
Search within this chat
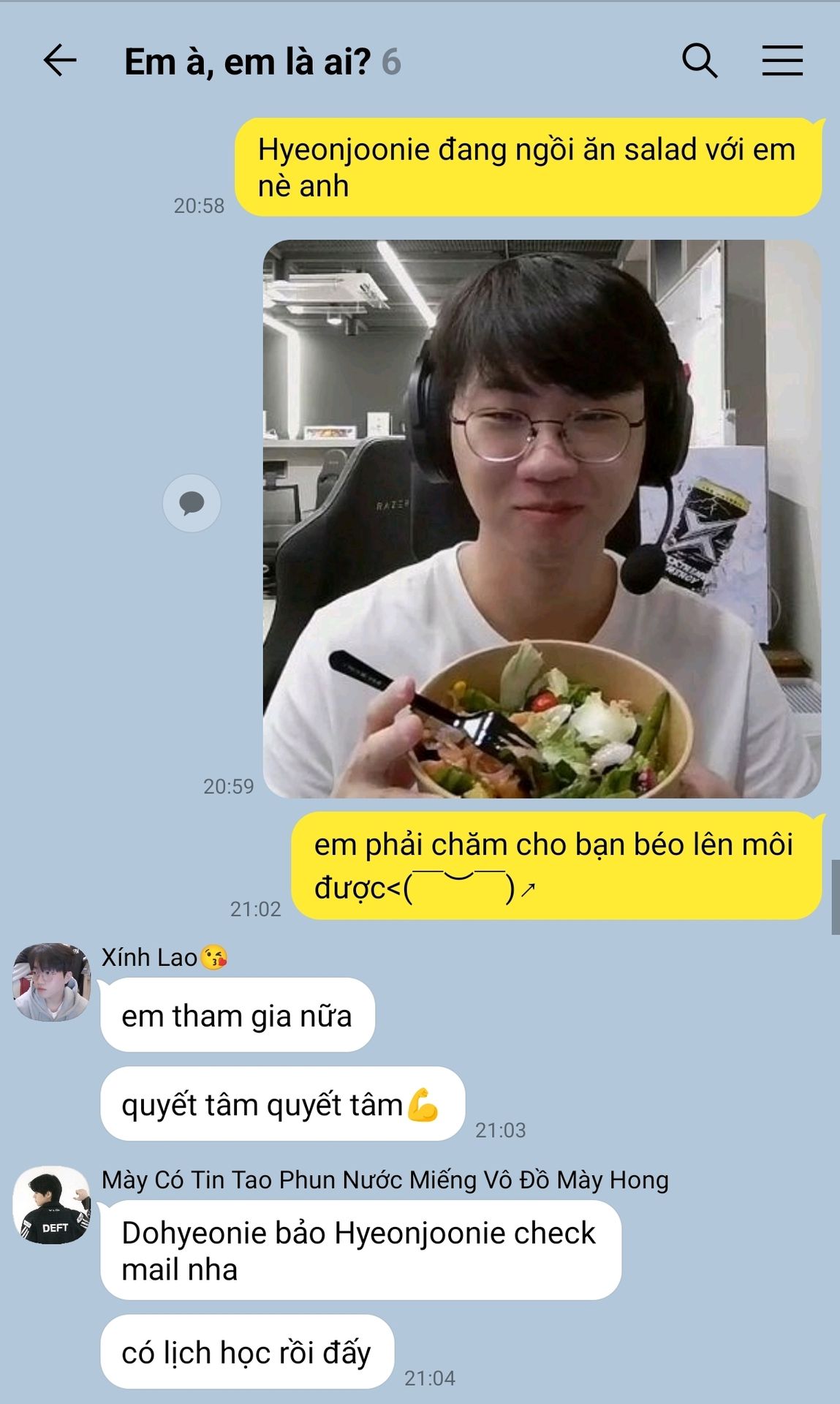click(x=700, y=61)
